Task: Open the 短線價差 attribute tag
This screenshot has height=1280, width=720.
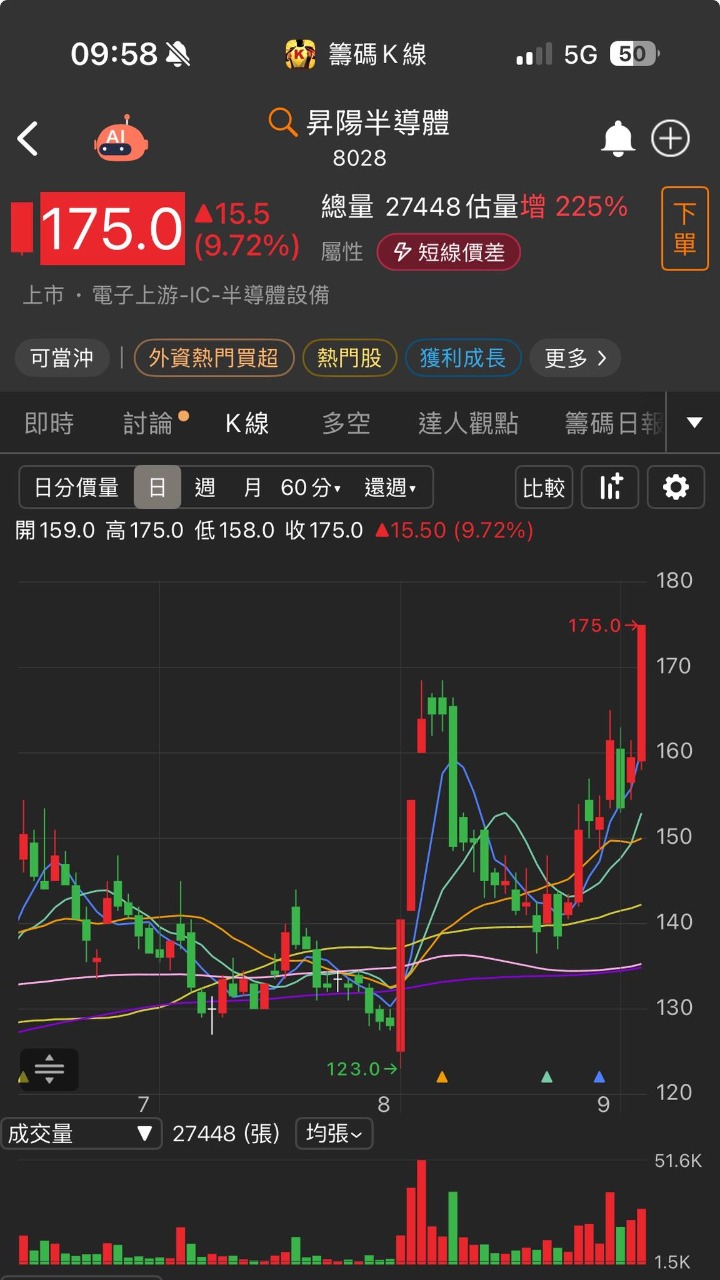Action: [x=448, y=252]
